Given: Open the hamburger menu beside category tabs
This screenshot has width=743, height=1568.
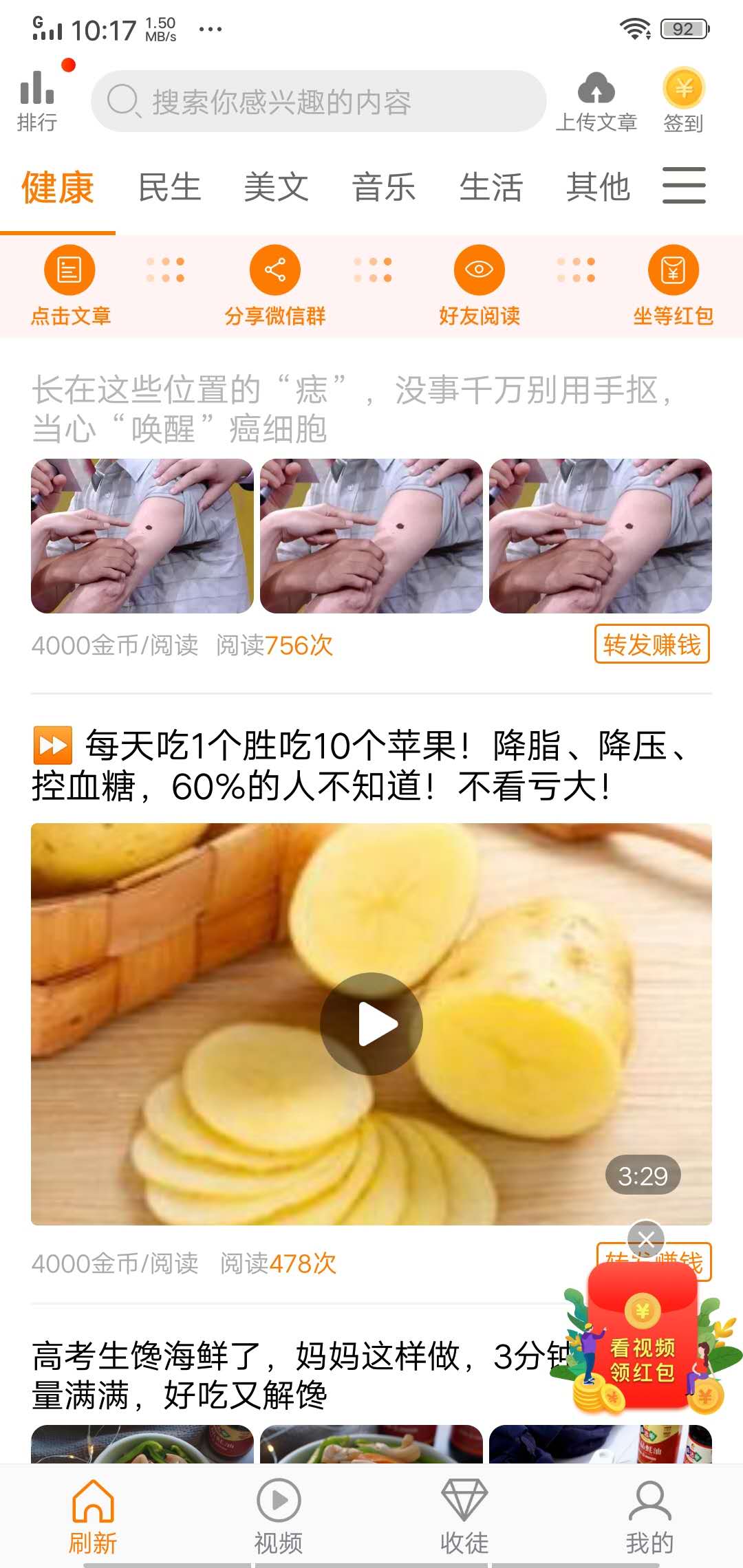Looking at the screenshot, I should [x=684, y=186].
